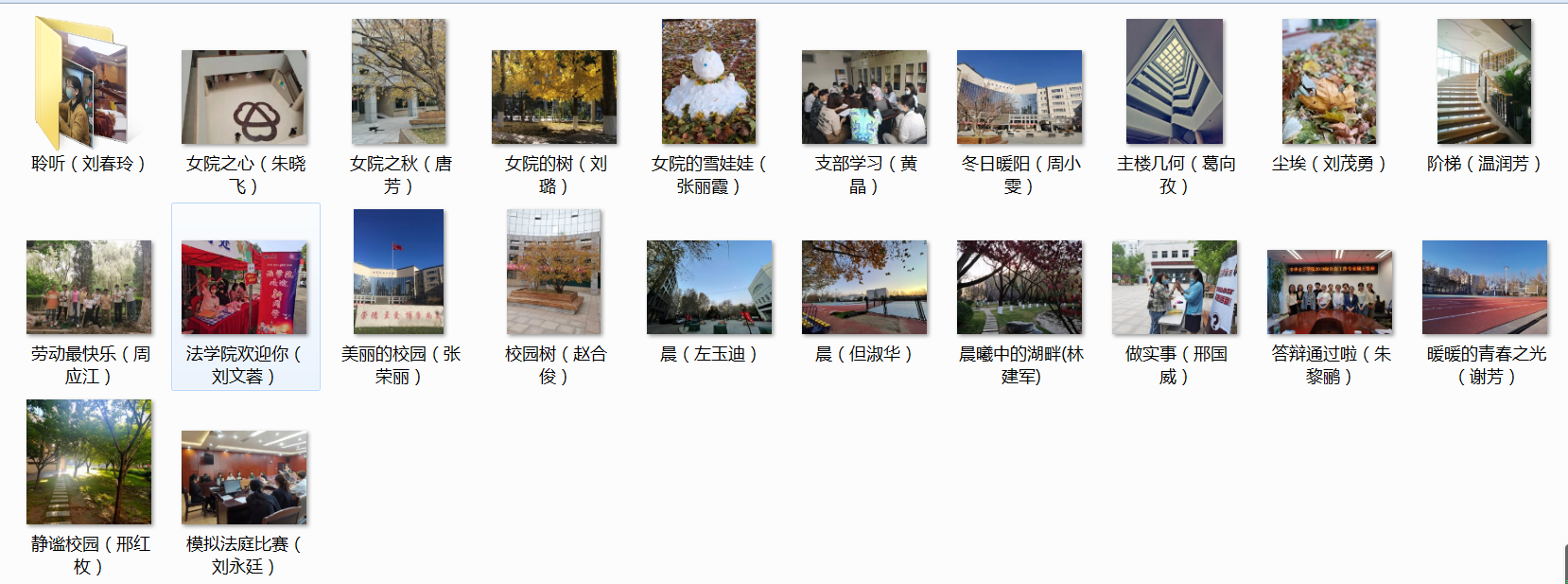Select the 晨曦中的湖畔(林建军) picture
Viewport: 1568px width, 584px height.
tap(1019, 287)
